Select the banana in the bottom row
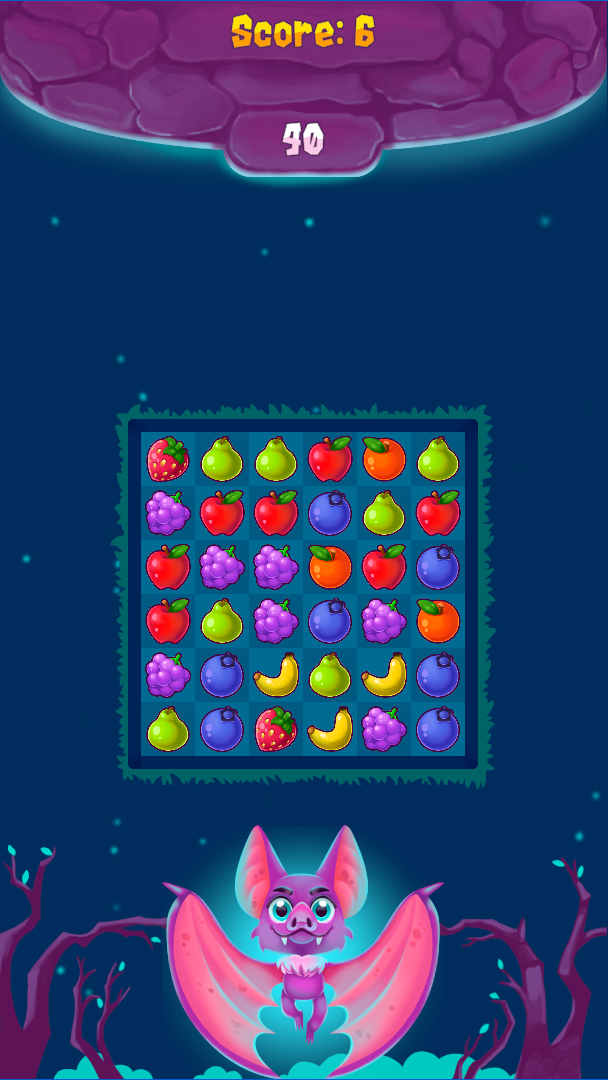608x1080 pixels. pos(330,730)
